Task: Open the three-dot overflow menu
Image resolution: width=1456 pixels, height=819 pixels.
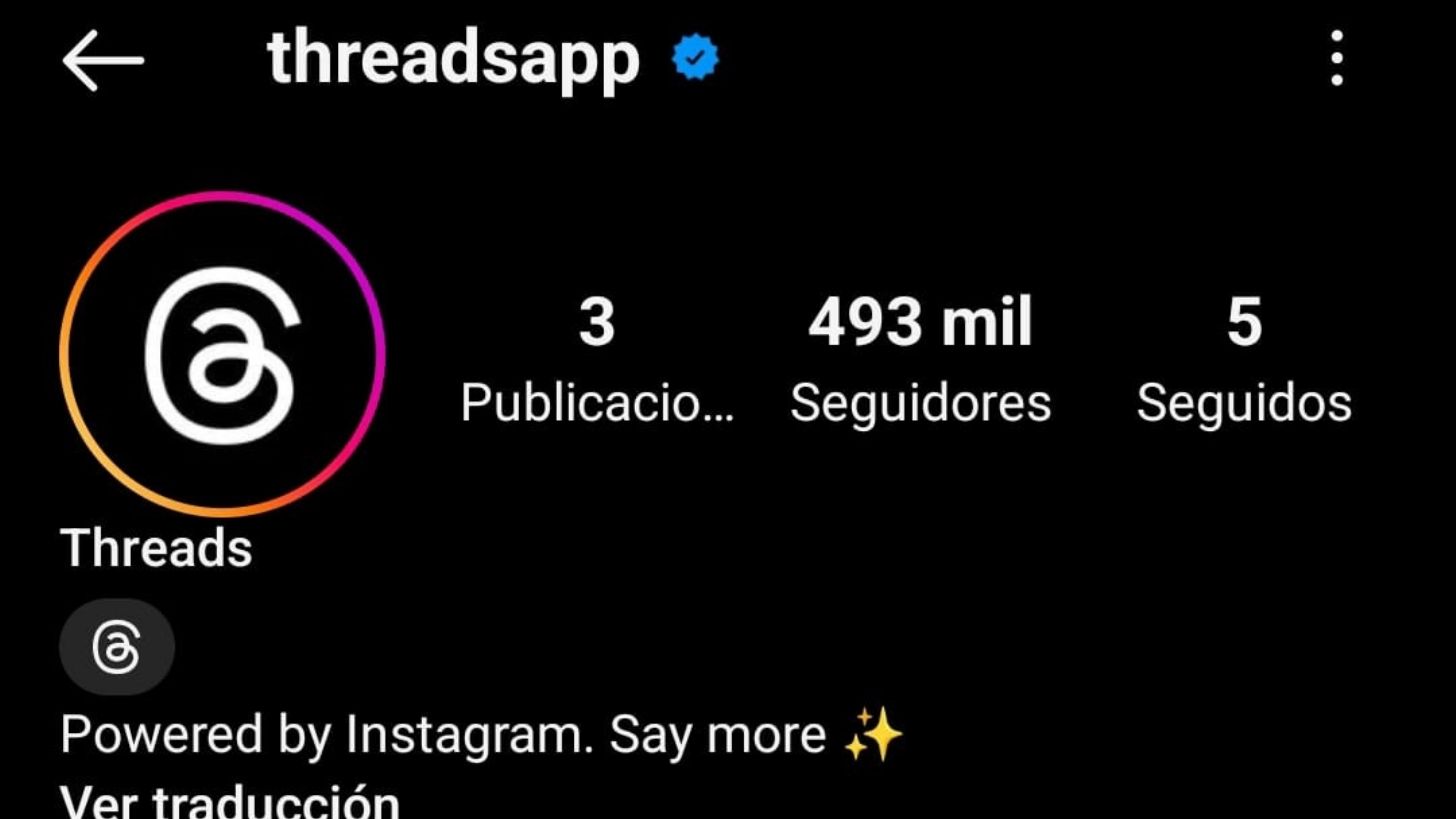Action: [x=1337, y=58]
